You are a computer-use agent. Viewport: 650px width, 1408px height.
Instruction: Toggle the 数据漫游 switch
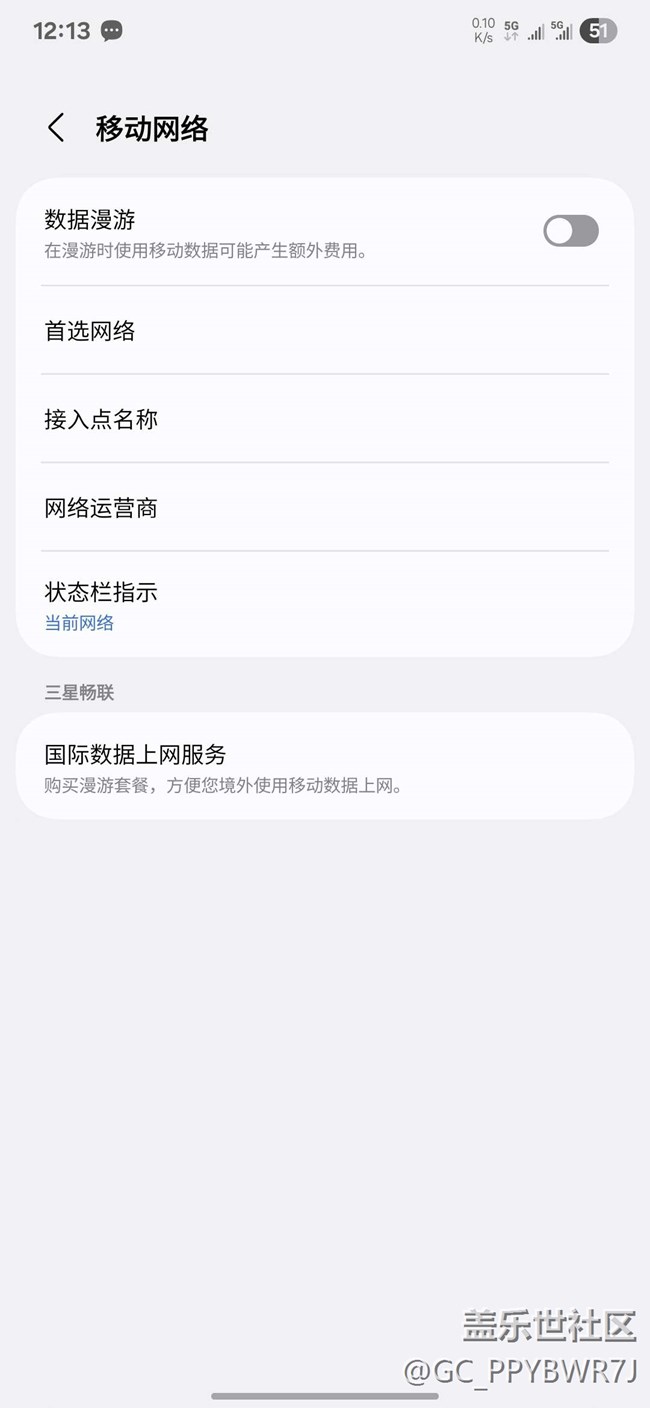571,231
